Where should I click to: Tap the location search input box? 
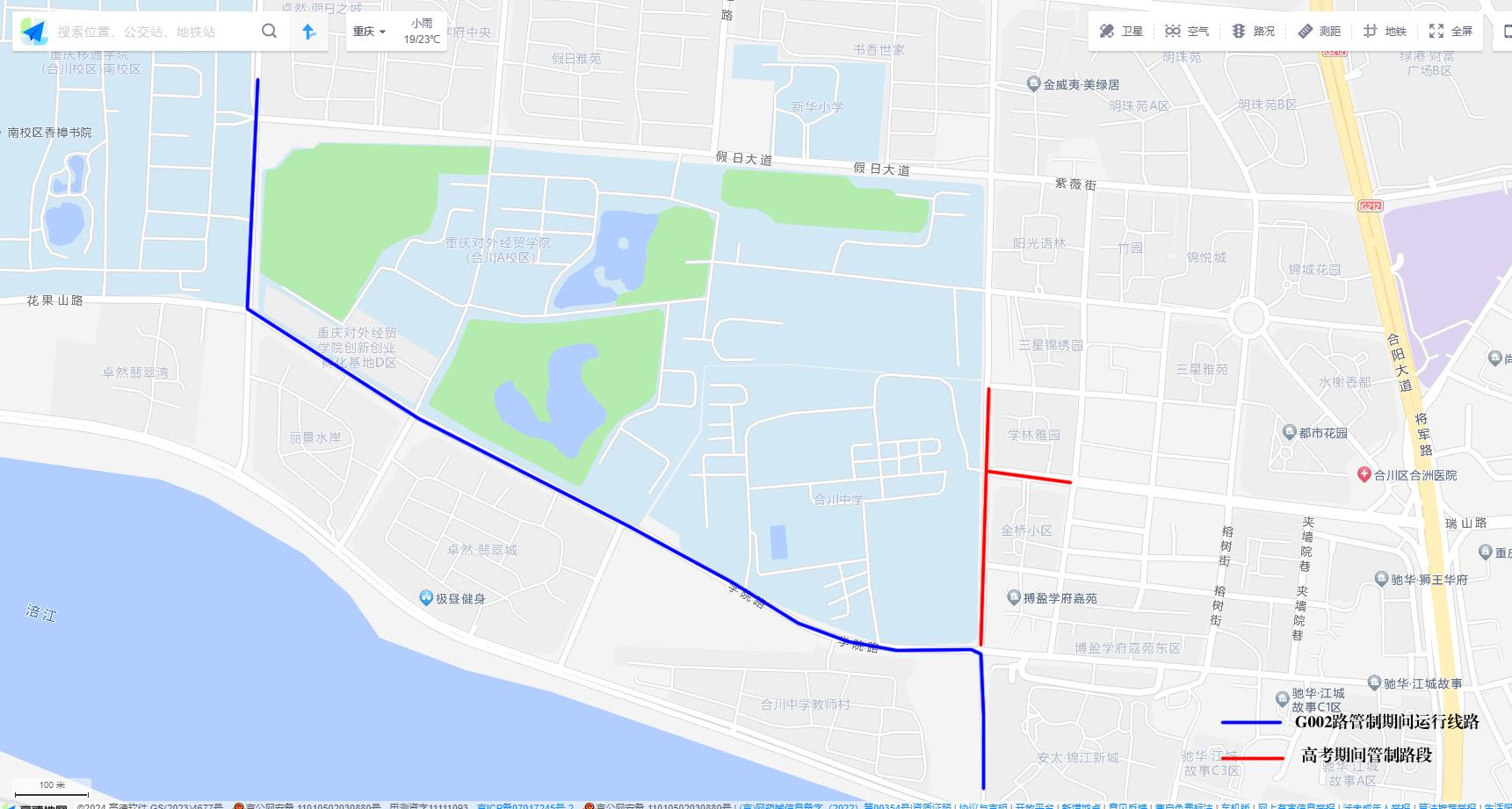click(x=149, y=32)
